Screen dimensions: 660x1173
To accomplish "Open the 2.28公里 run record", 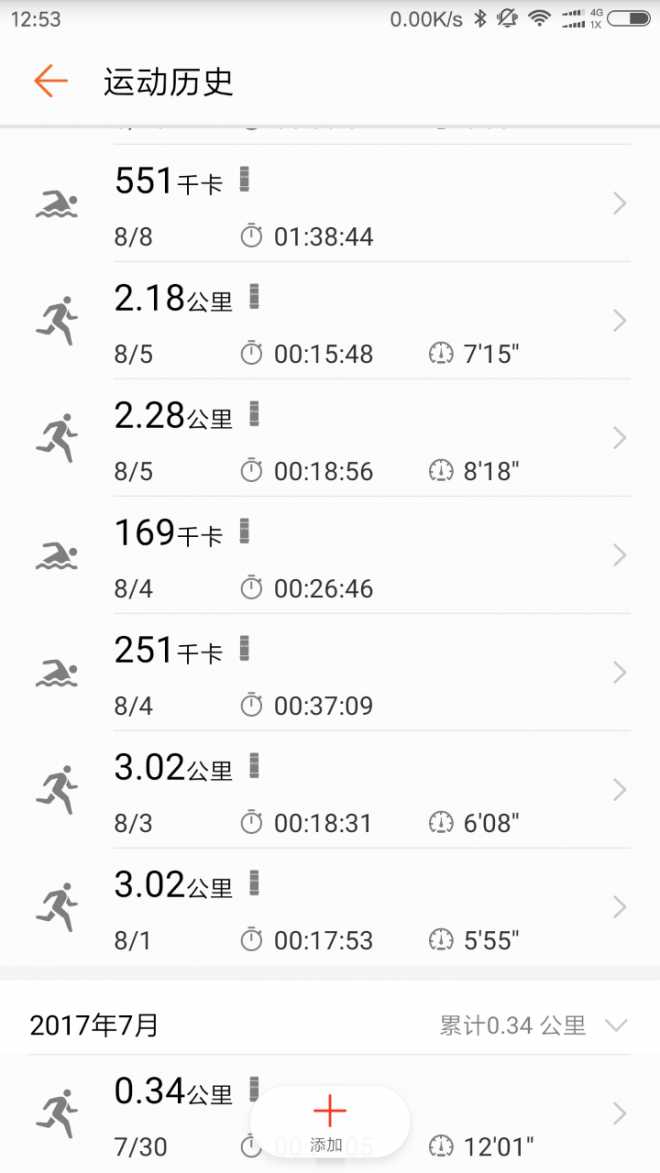I will pyautogui.click(x=330, y=438).
